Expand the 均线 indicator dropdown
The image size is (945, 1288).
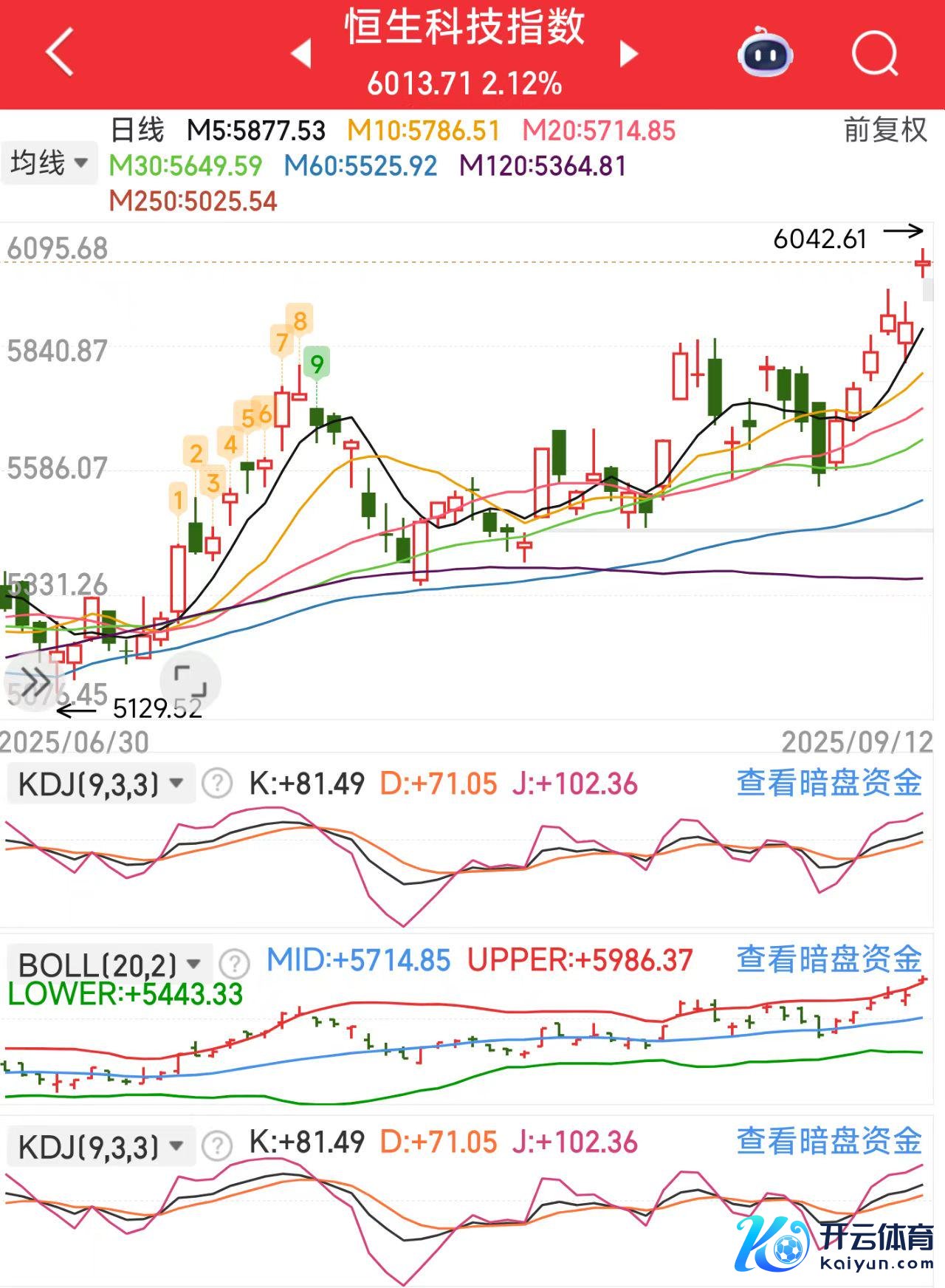[x=49, y=162]
